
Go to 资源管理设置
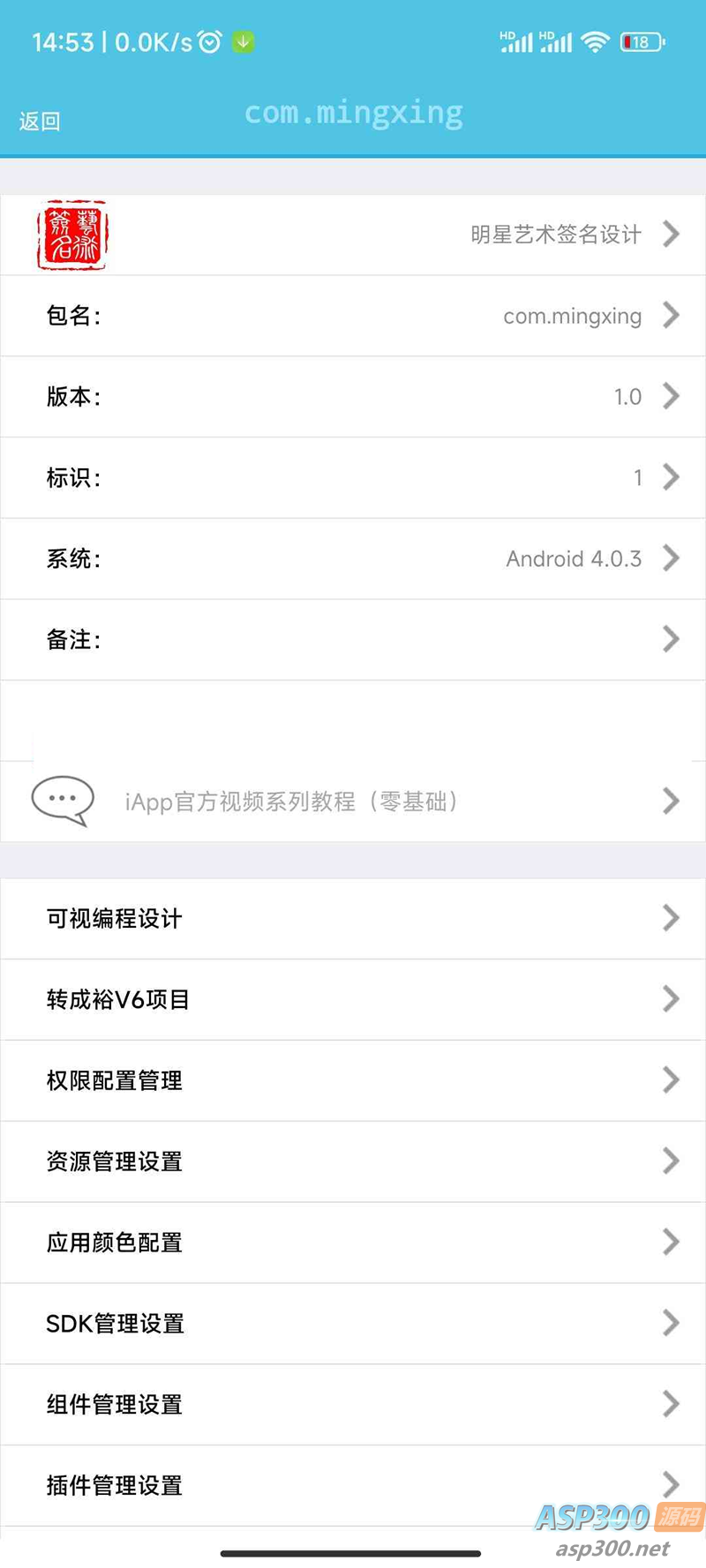353,1161
